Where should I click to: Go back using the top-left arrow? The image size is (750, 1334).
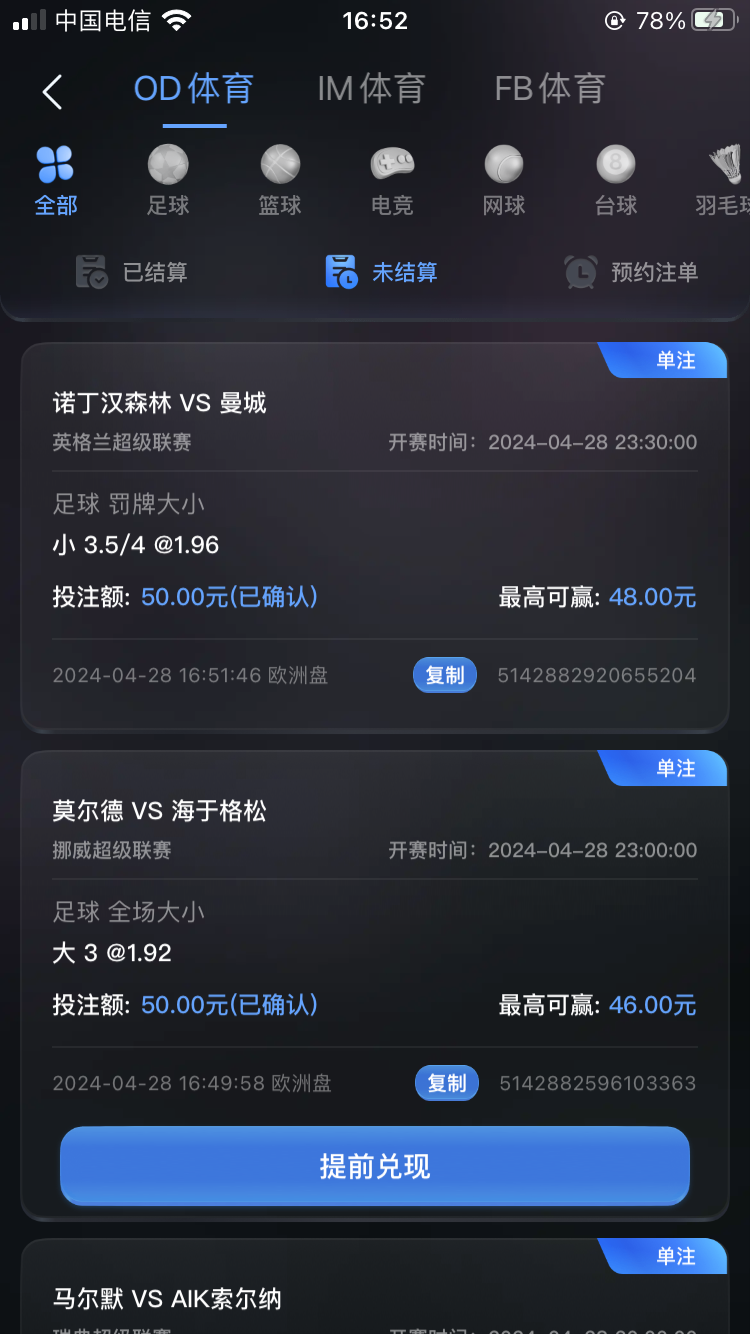click(x=52, y=92)
